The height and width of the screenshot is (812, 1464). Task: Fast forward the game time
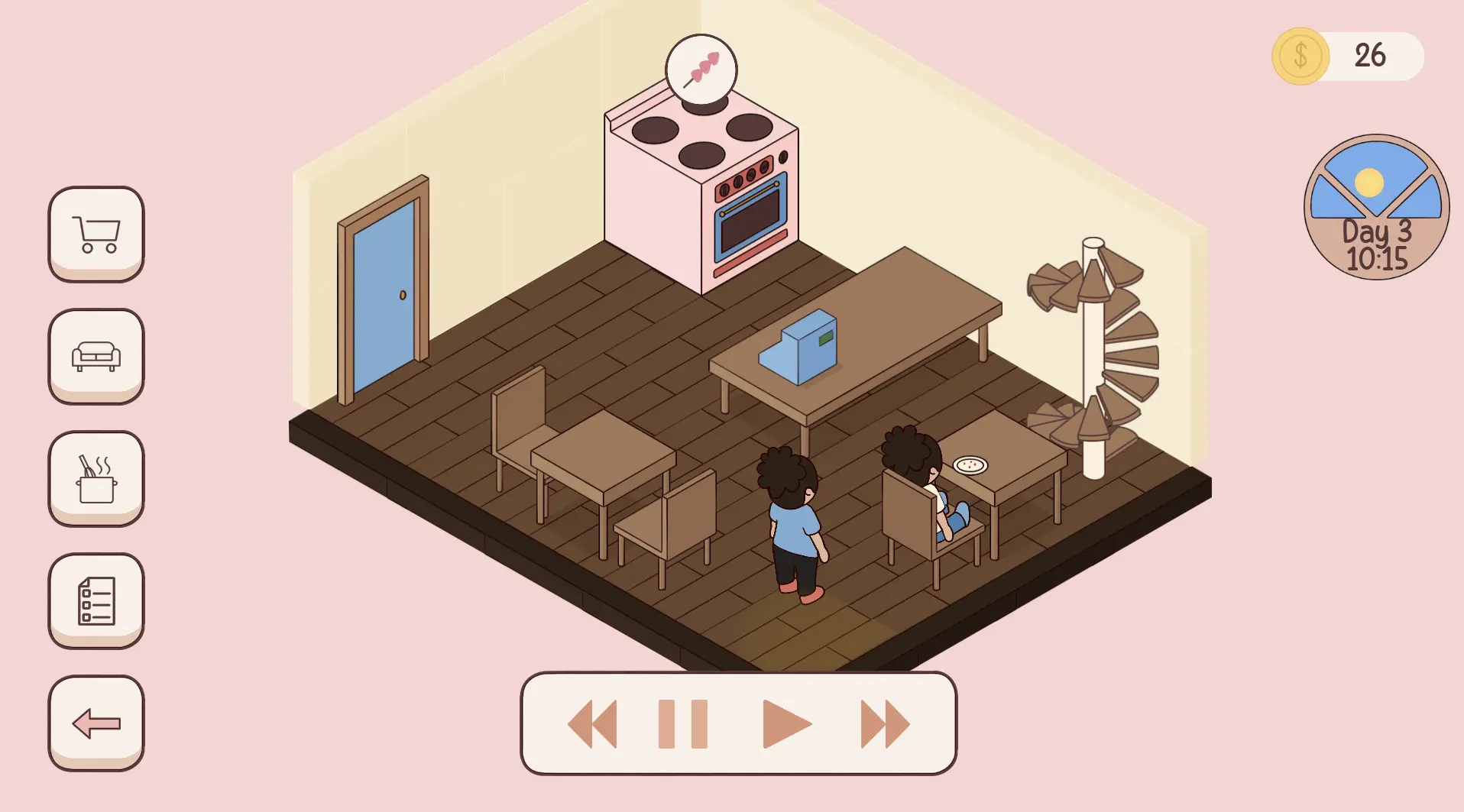click(884, 723)
